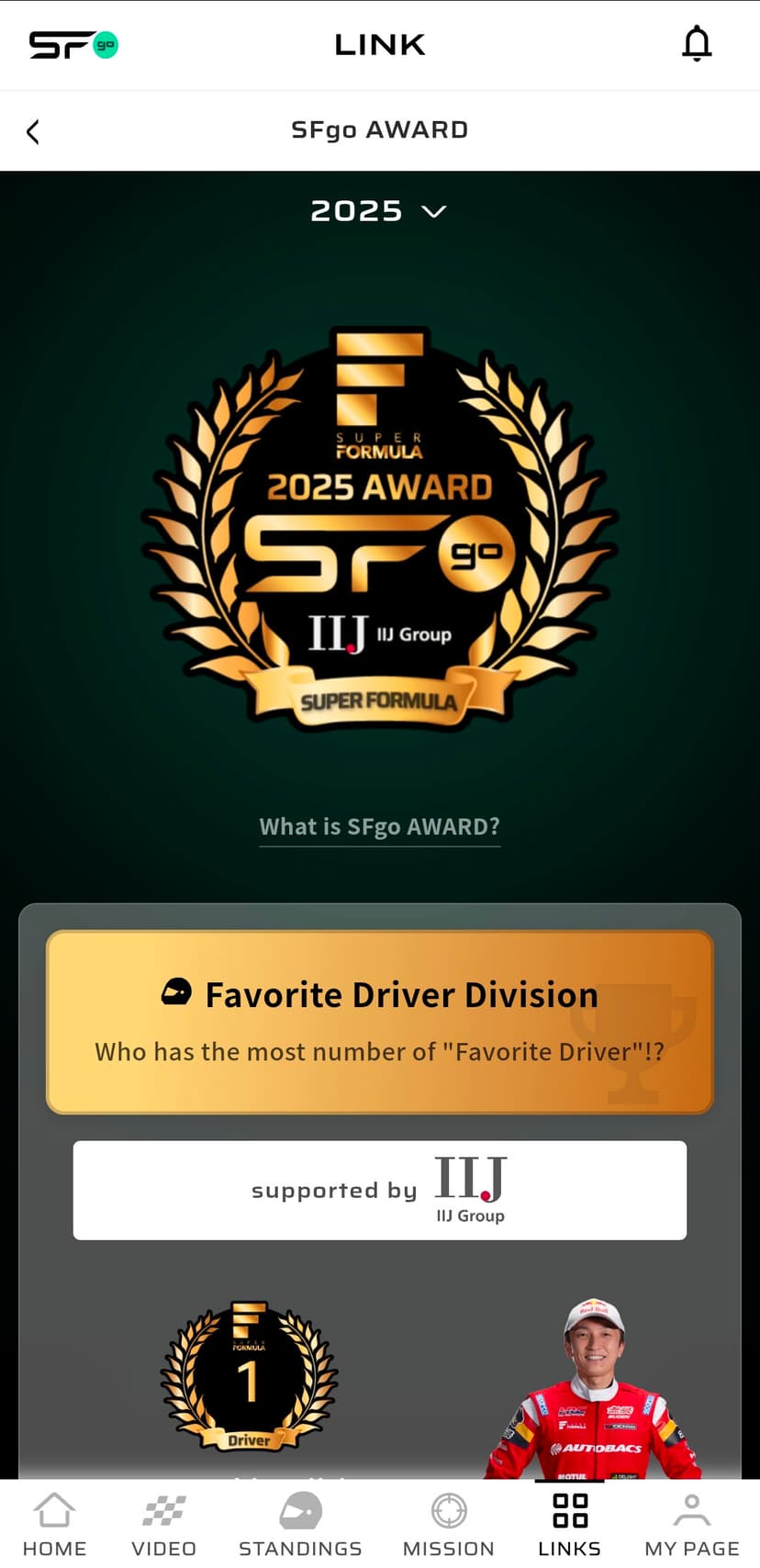Image resolution: width=760 pixels, height=1568 pixels.
Task: Switch to the VIDEO tab
Action: (x=163, y=1525)
